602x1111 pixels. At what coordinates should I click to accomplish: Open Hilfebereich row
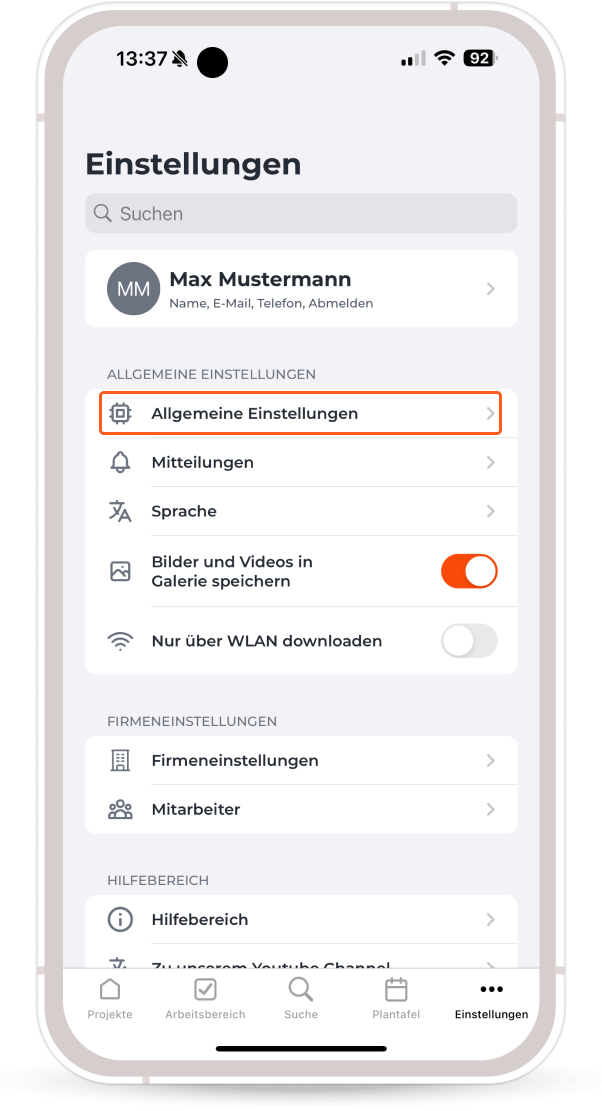click(x=300, y=919)
